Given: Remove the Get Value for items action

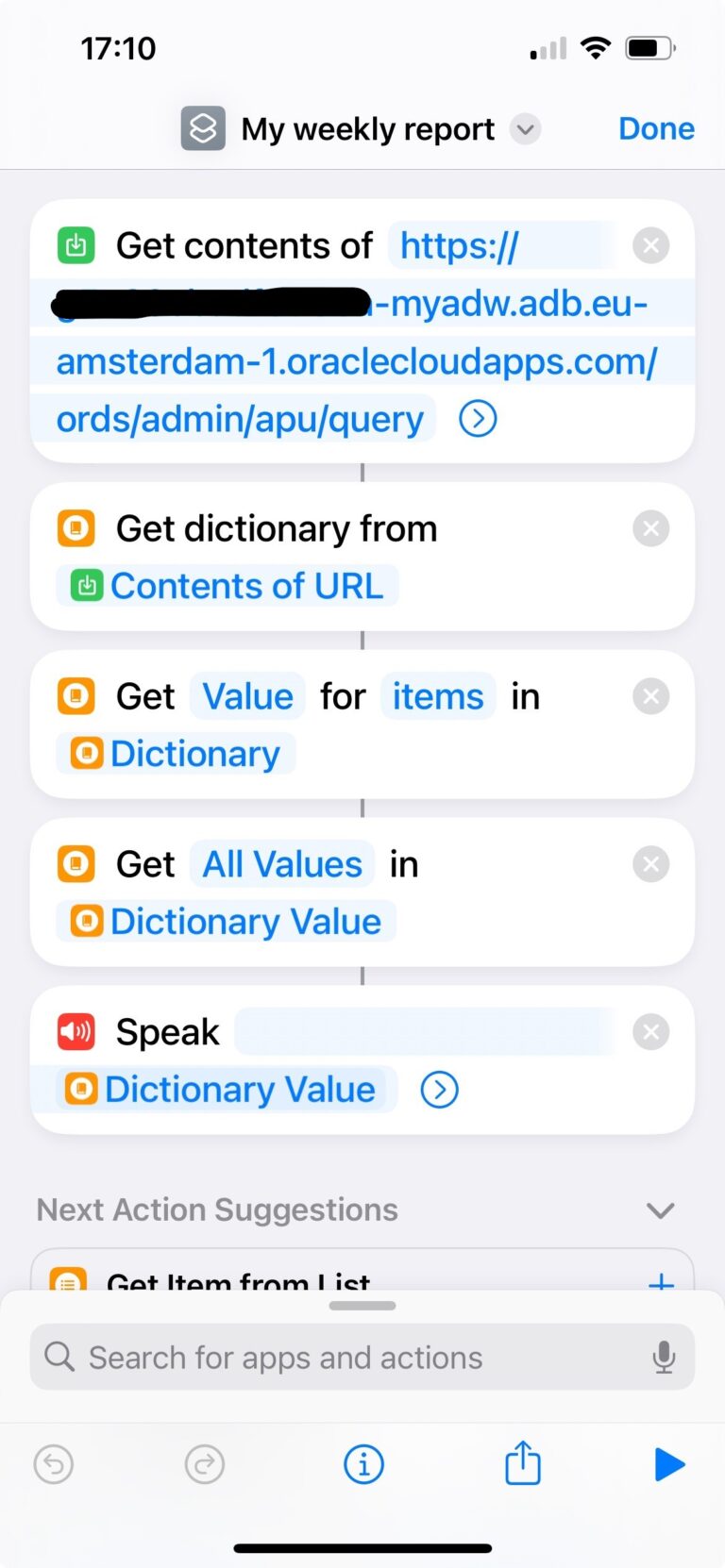Looking at the screenshot, I should pyautogui.click(x=650, y=697).
